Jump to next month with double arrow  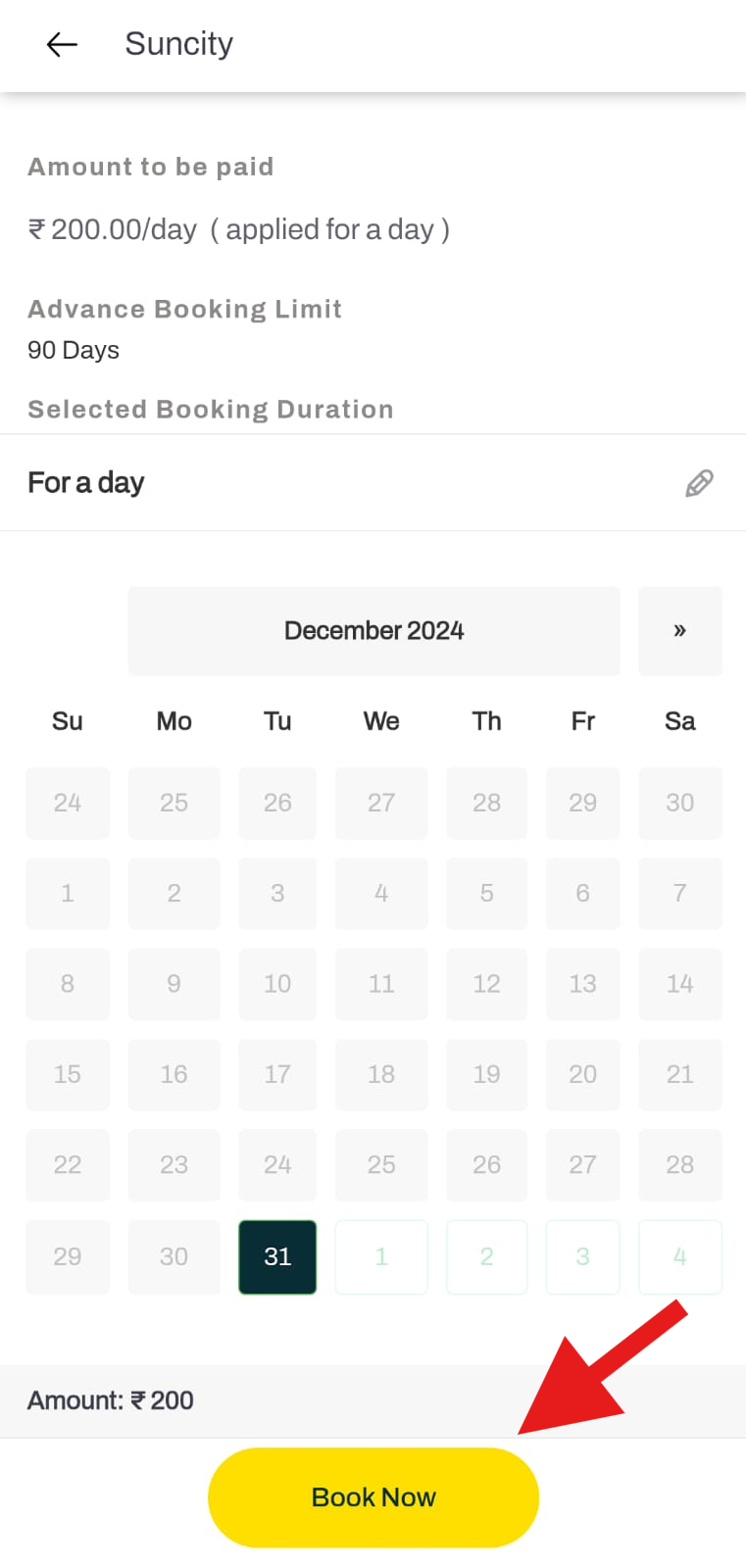(x=680, y=631)
